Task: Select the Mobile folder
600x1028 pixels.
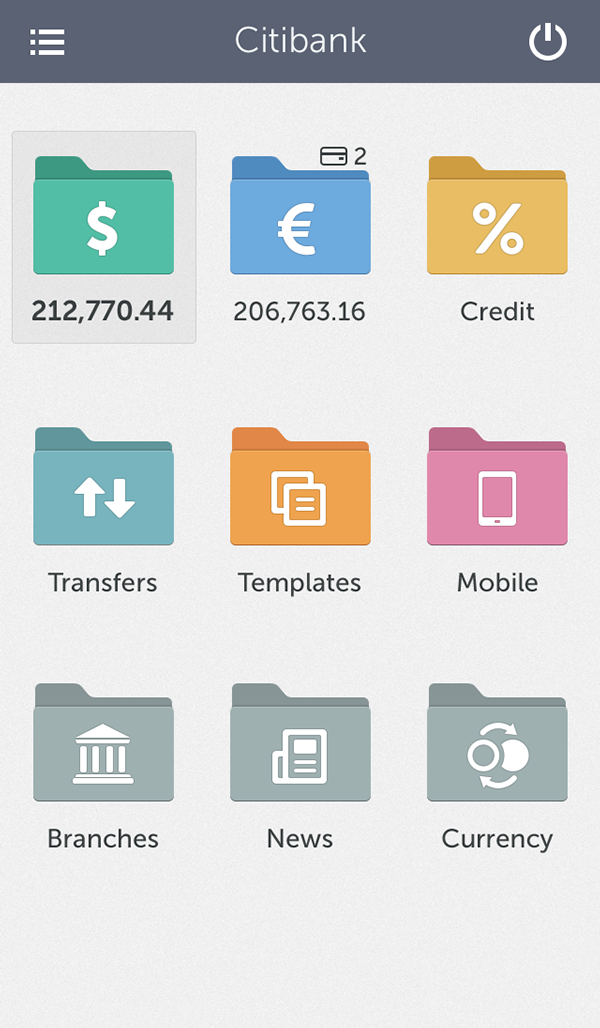Action: tap(497, 486)
